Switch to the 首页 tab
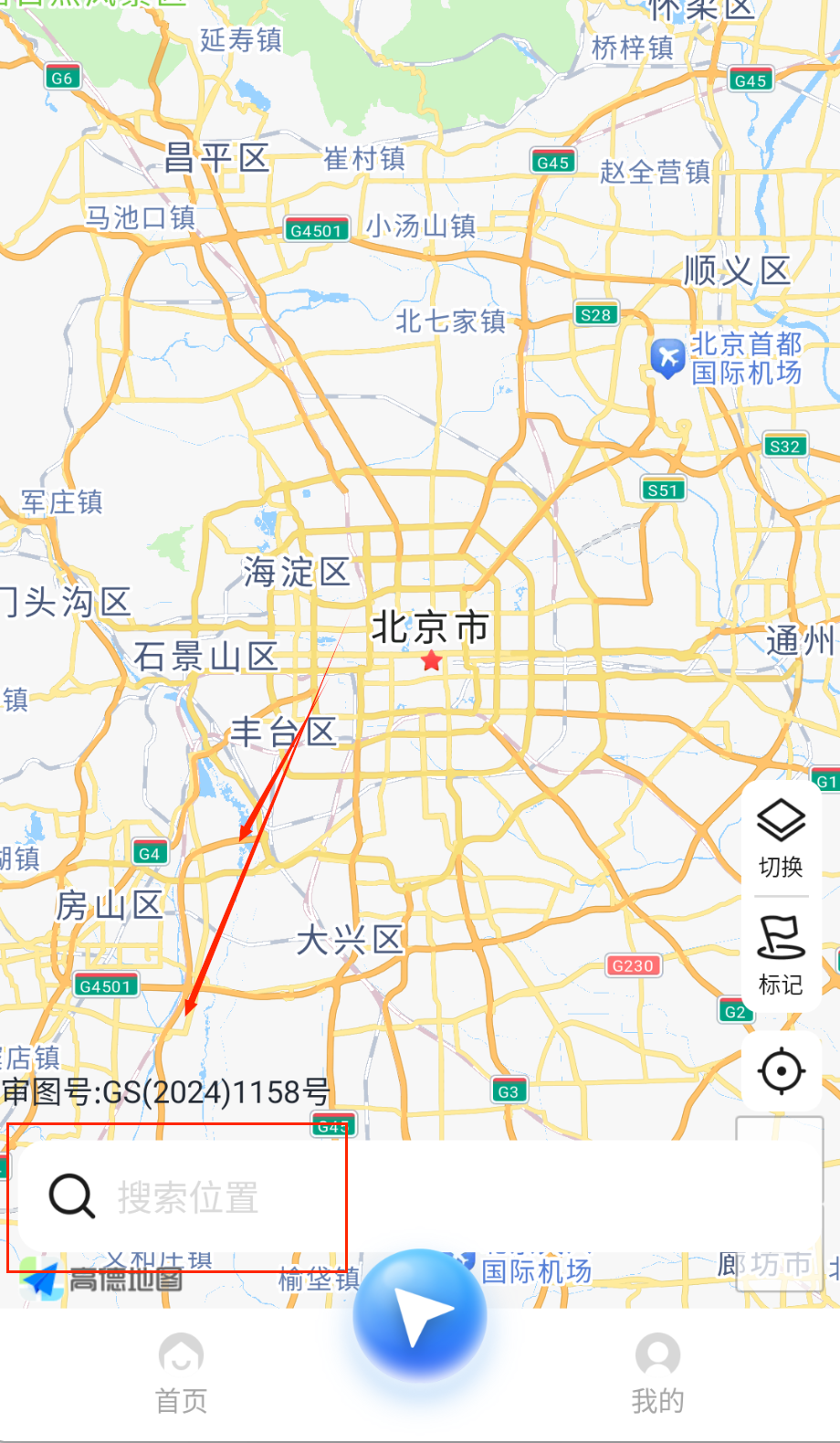The height and width of the screenshot is (1443, 840). click(181, 1373)
